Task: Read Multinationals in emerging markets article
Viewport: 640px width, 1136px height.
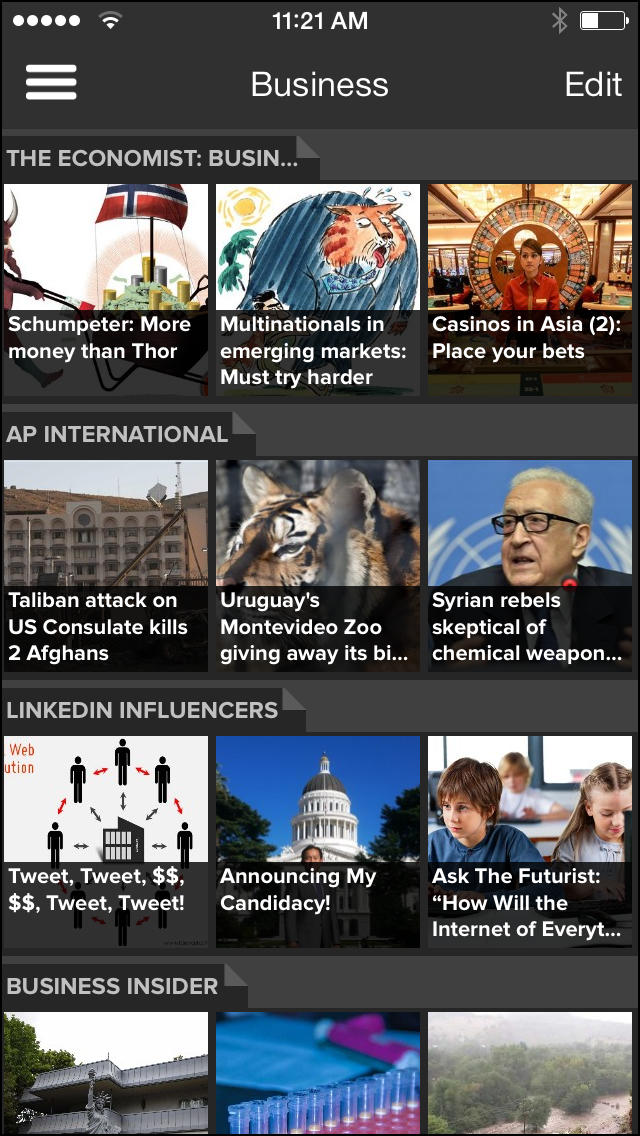Action: tap(318, 290)
